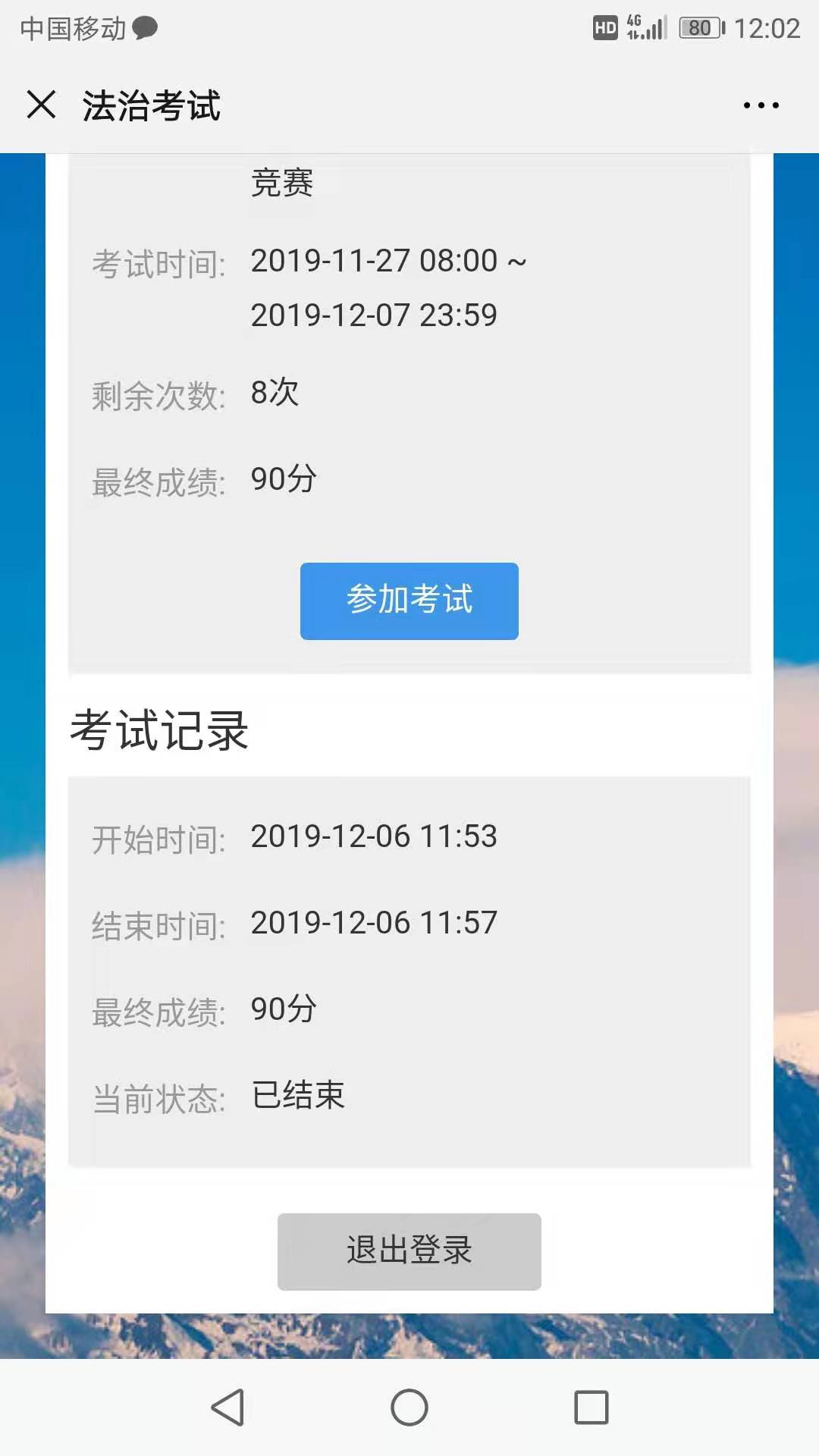Log out with 退出登录
This screenshot has width=819, height=1456.
[409, 1251]
